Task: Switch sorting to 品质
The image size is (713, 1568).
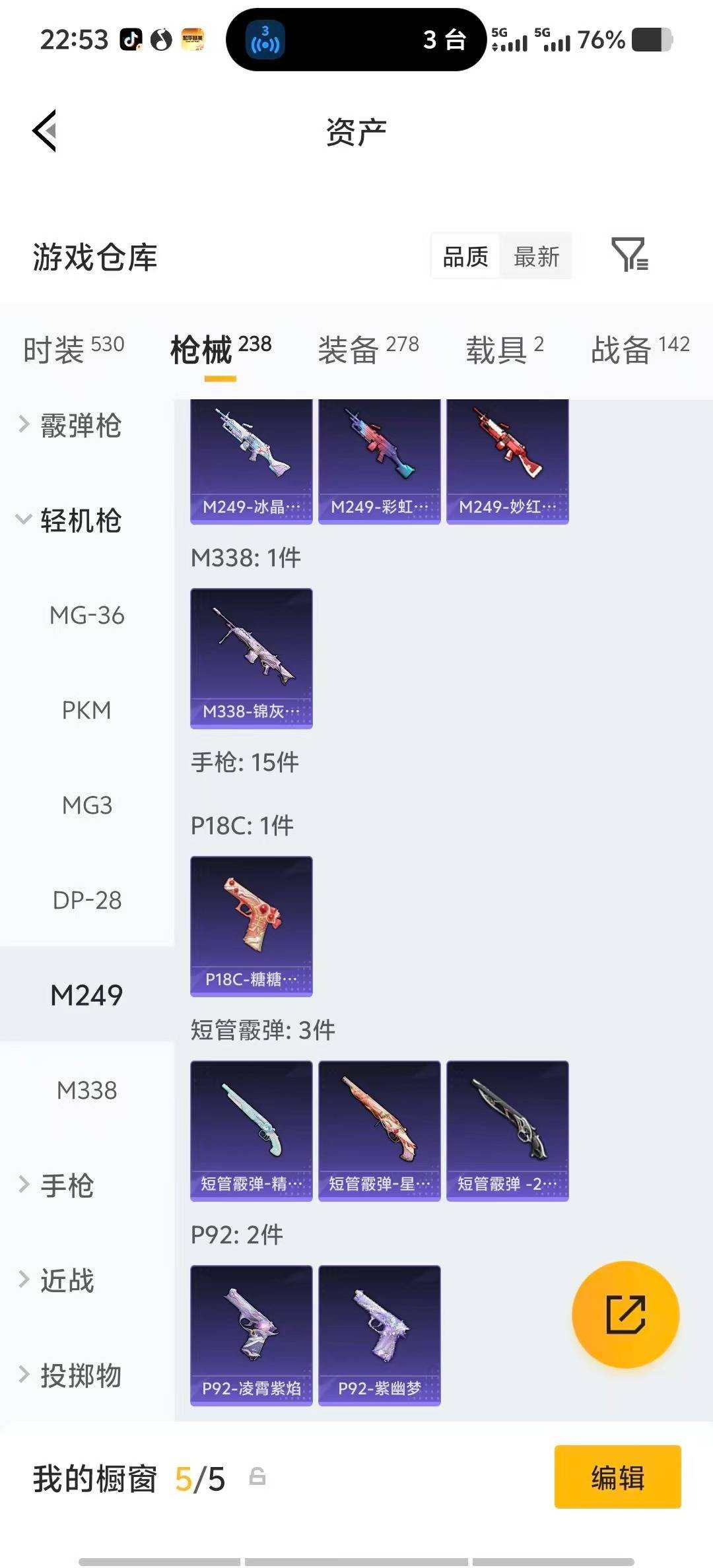Action: [464, 256]
